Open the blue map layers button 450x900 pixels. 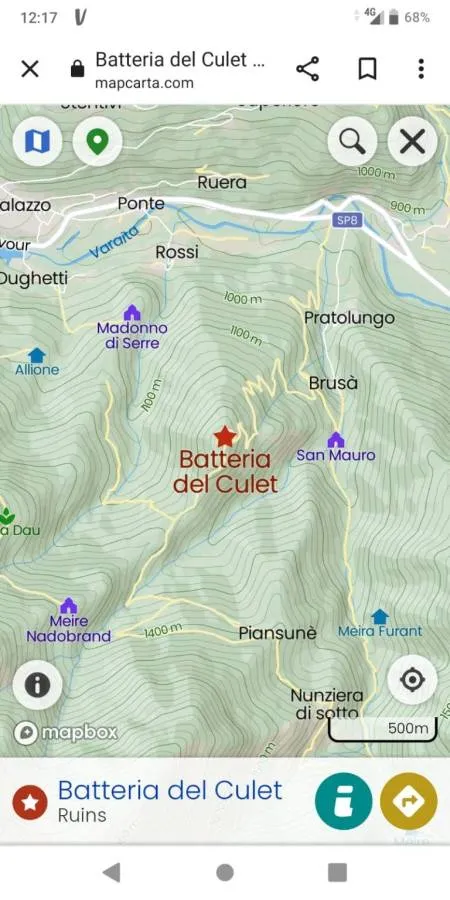click(x=37, y=141)
